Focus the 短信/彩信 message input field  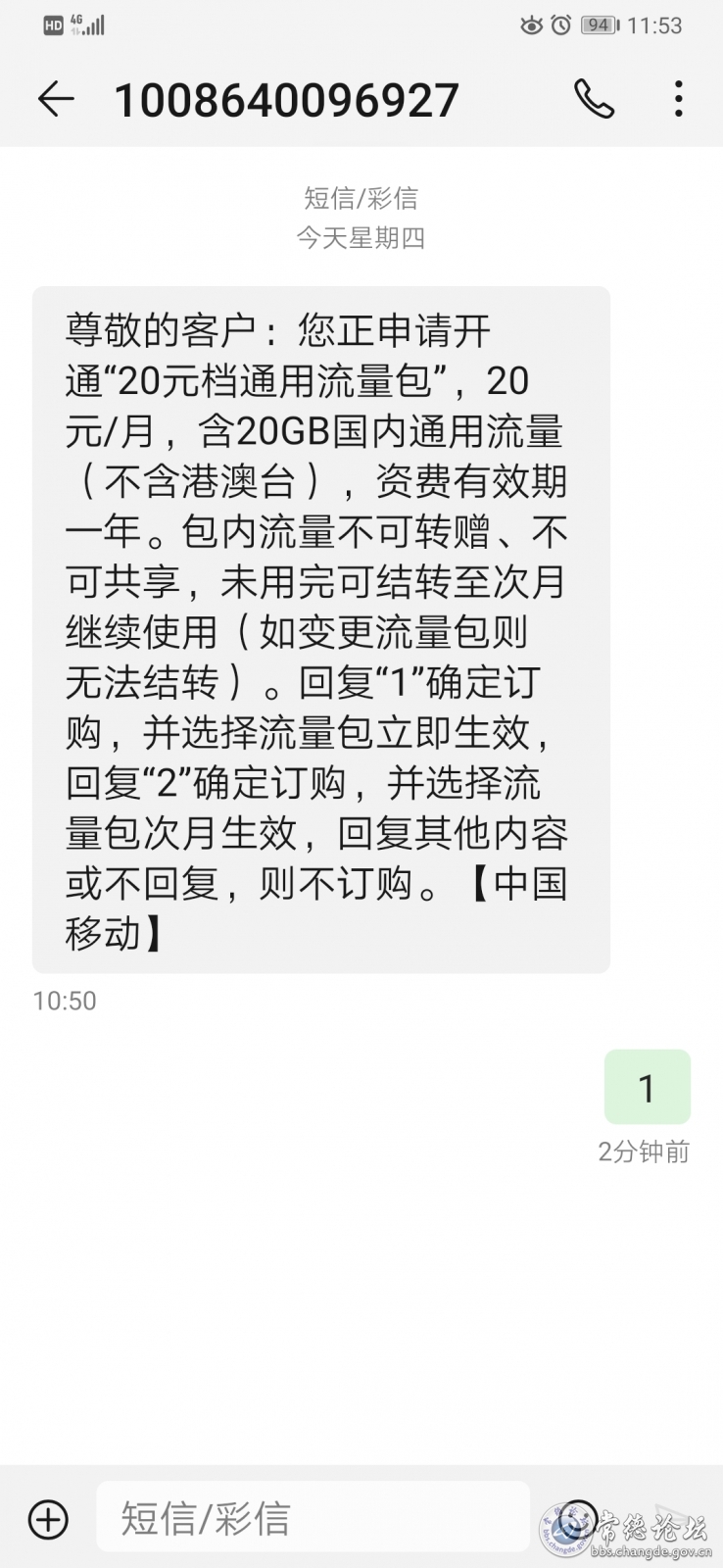click(313, 1517)
